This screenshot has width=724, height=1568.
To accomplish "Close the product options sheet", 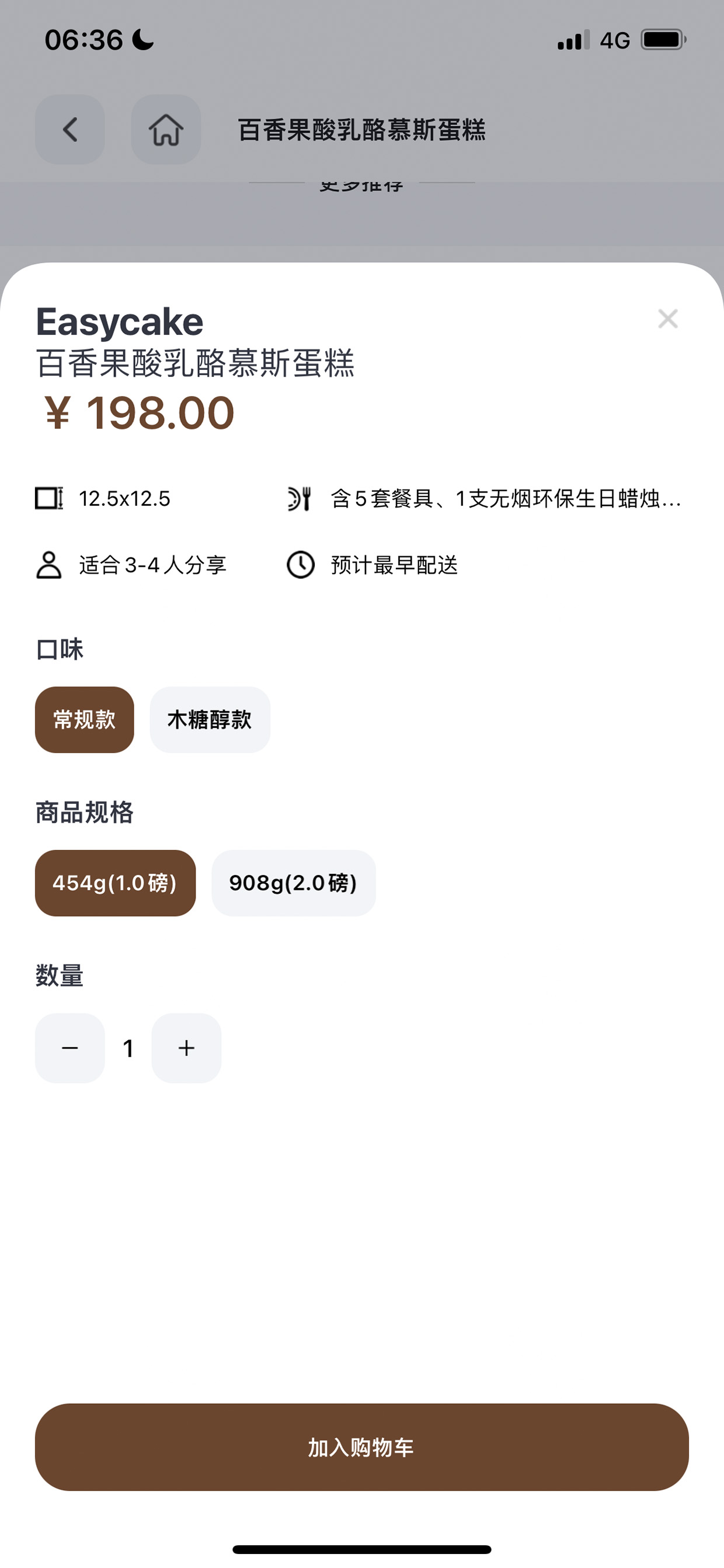I will pos(667,318).
